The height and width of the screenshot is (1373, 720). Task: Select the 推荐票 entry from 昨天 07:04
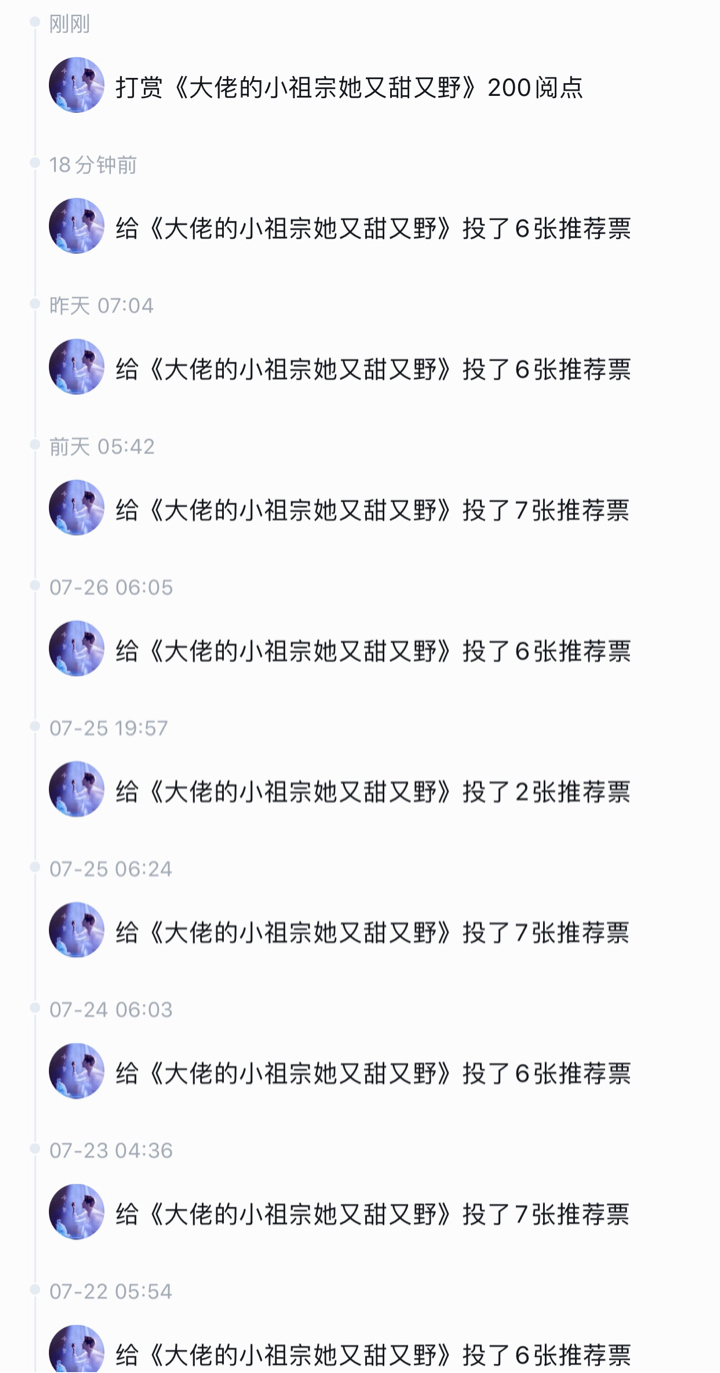(373, 369)
